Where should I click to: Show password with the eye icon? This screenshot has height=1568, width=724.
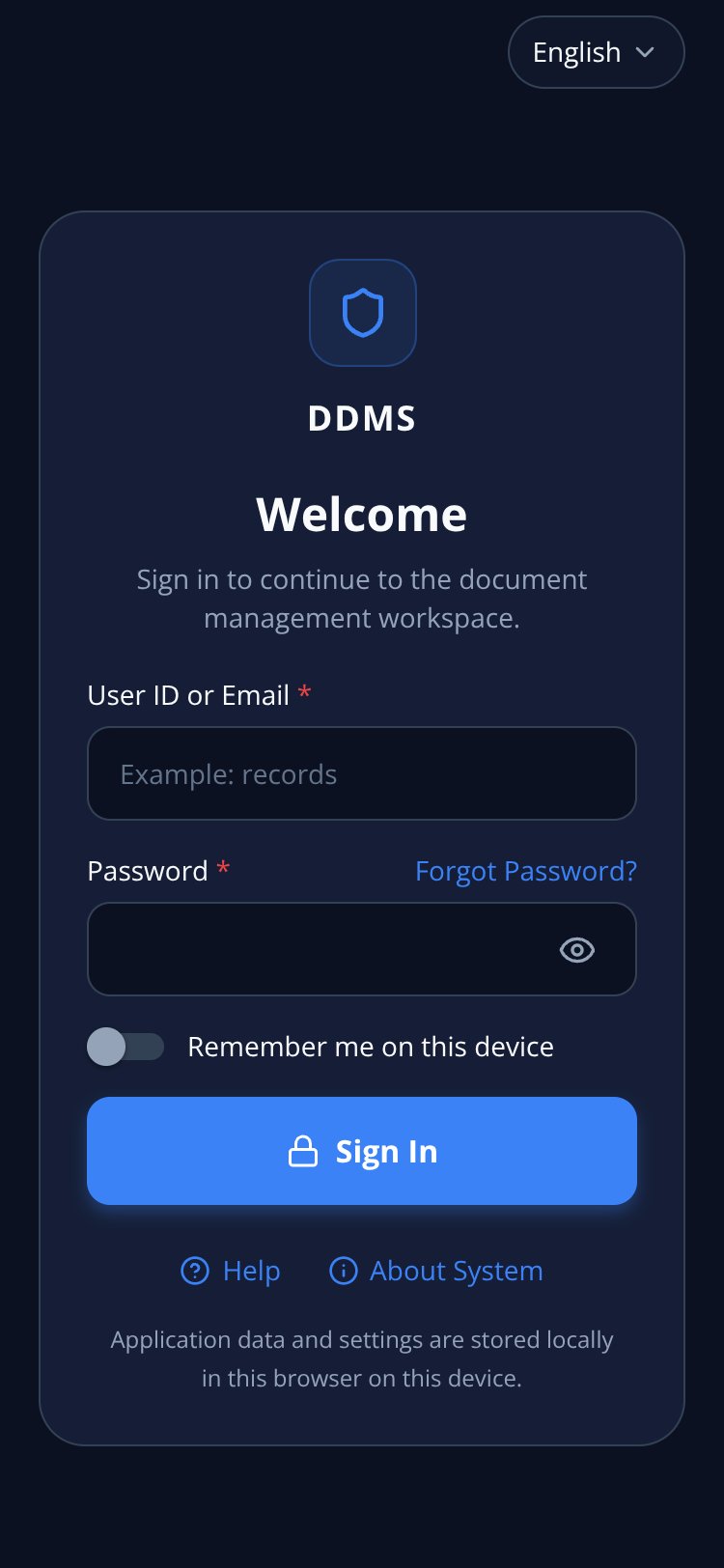(577, 950)
